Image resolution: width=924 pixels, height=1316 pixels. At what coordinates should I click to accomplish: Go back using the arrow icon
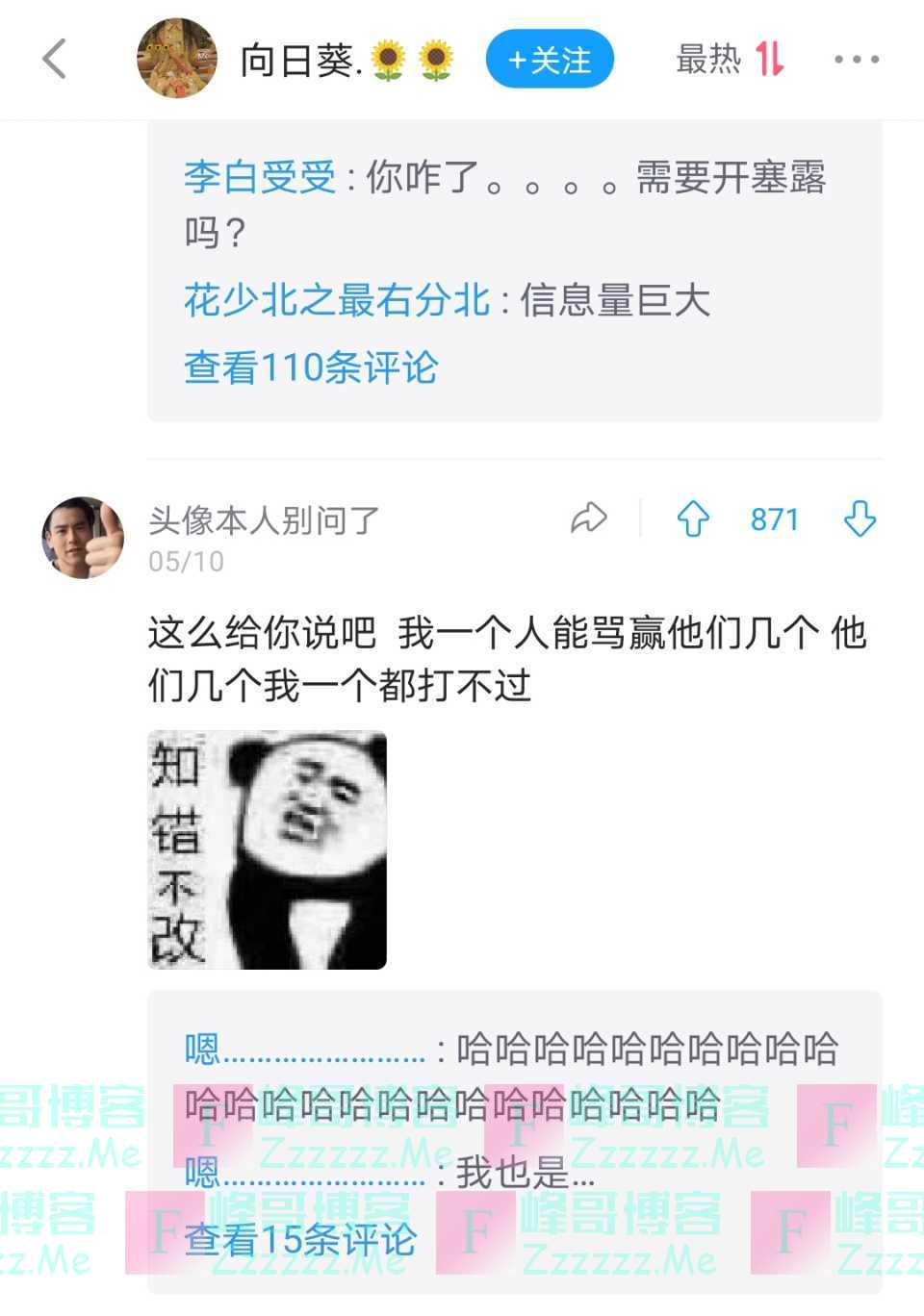click(55, 60)
